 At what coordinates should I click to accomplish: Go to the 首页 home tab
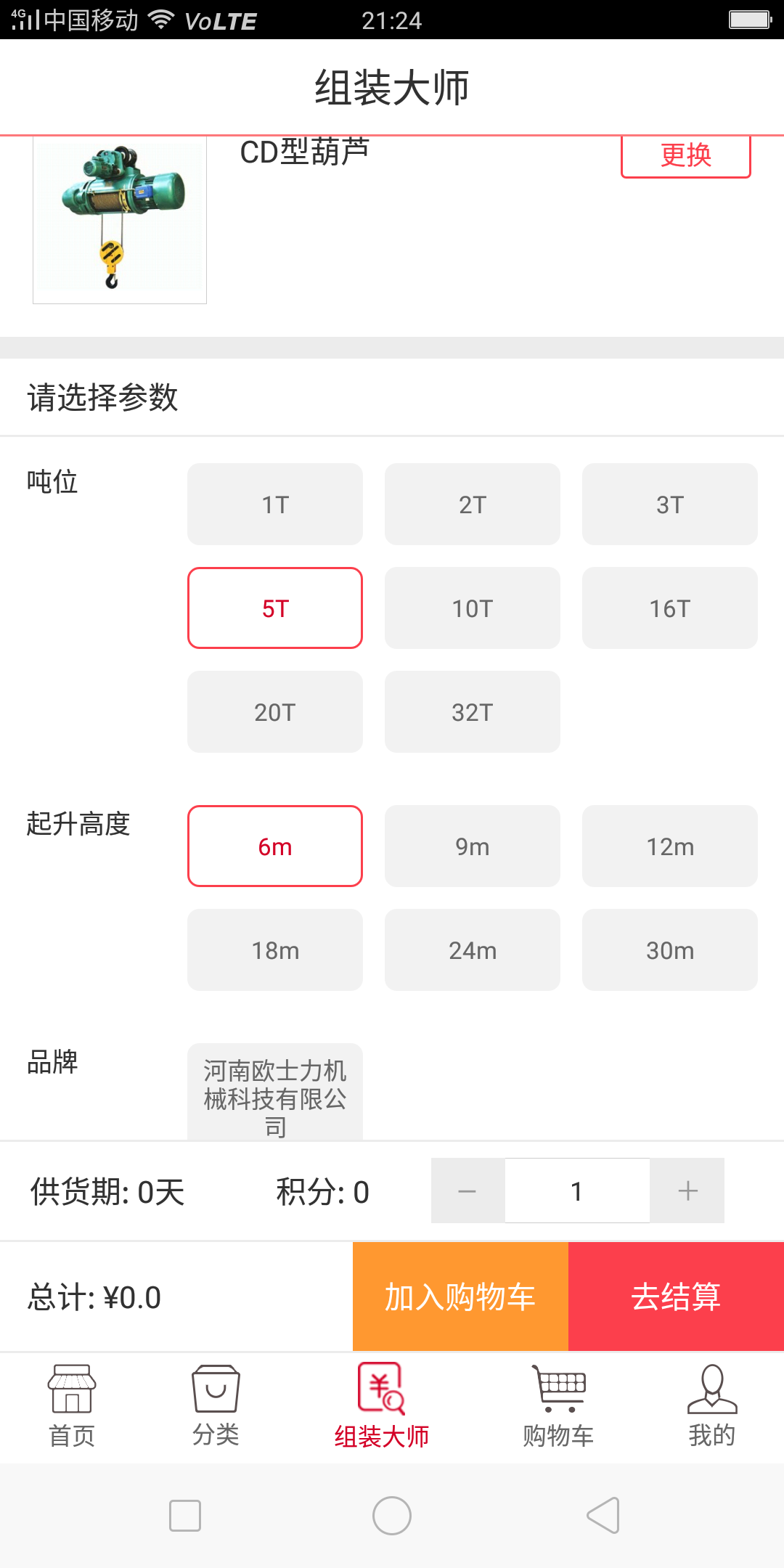click(72, 1407)
